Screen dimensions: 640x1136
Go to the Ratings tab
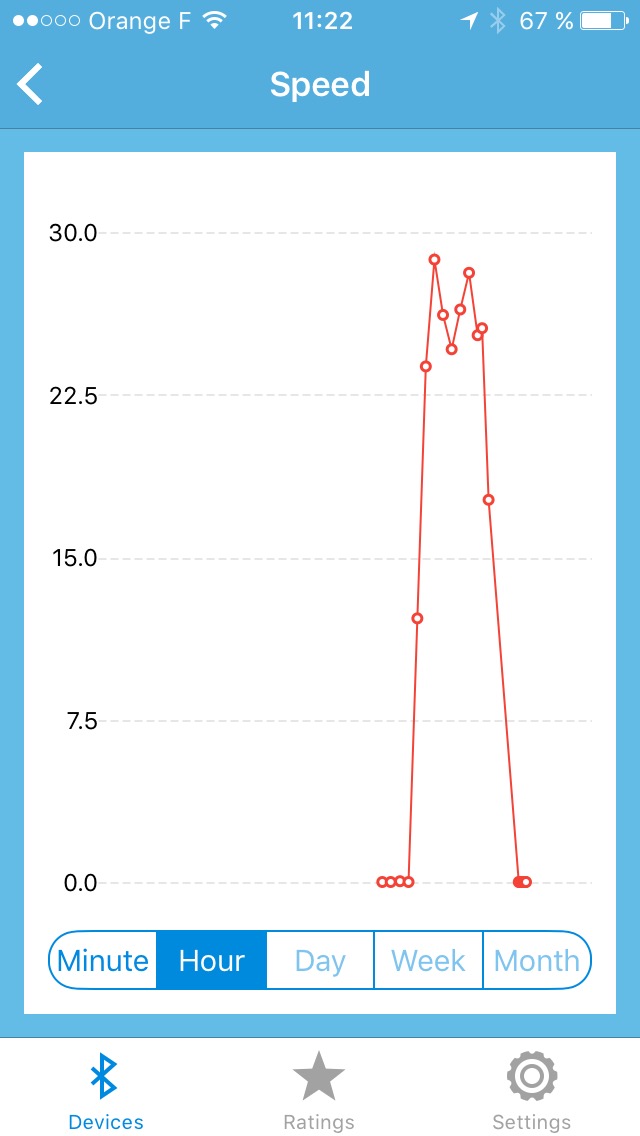tap(319, 1091)
